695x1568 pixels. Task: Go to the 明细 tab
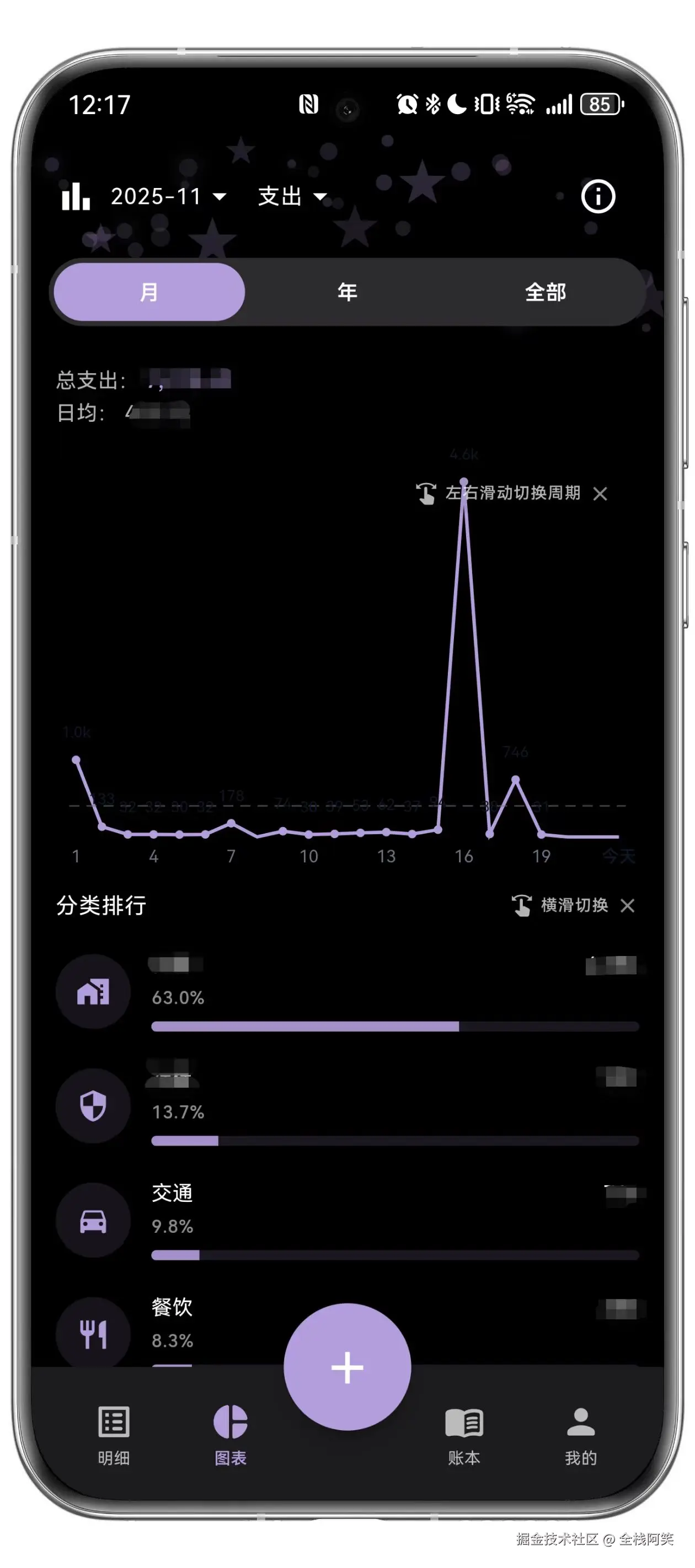(114, 1433)
